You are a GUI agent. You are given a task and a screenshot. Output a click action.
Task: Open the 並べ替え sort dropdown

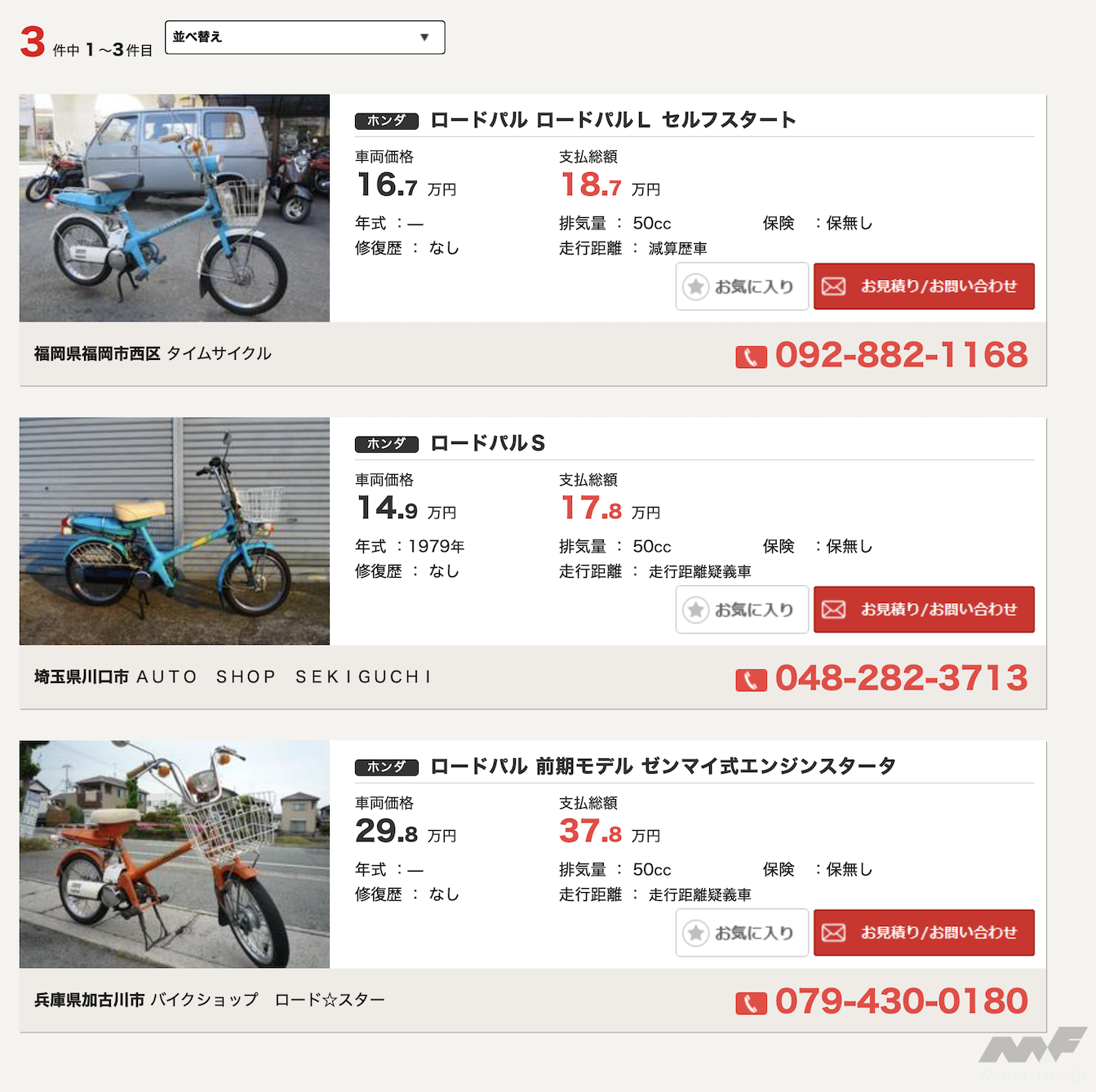point(304,38)
